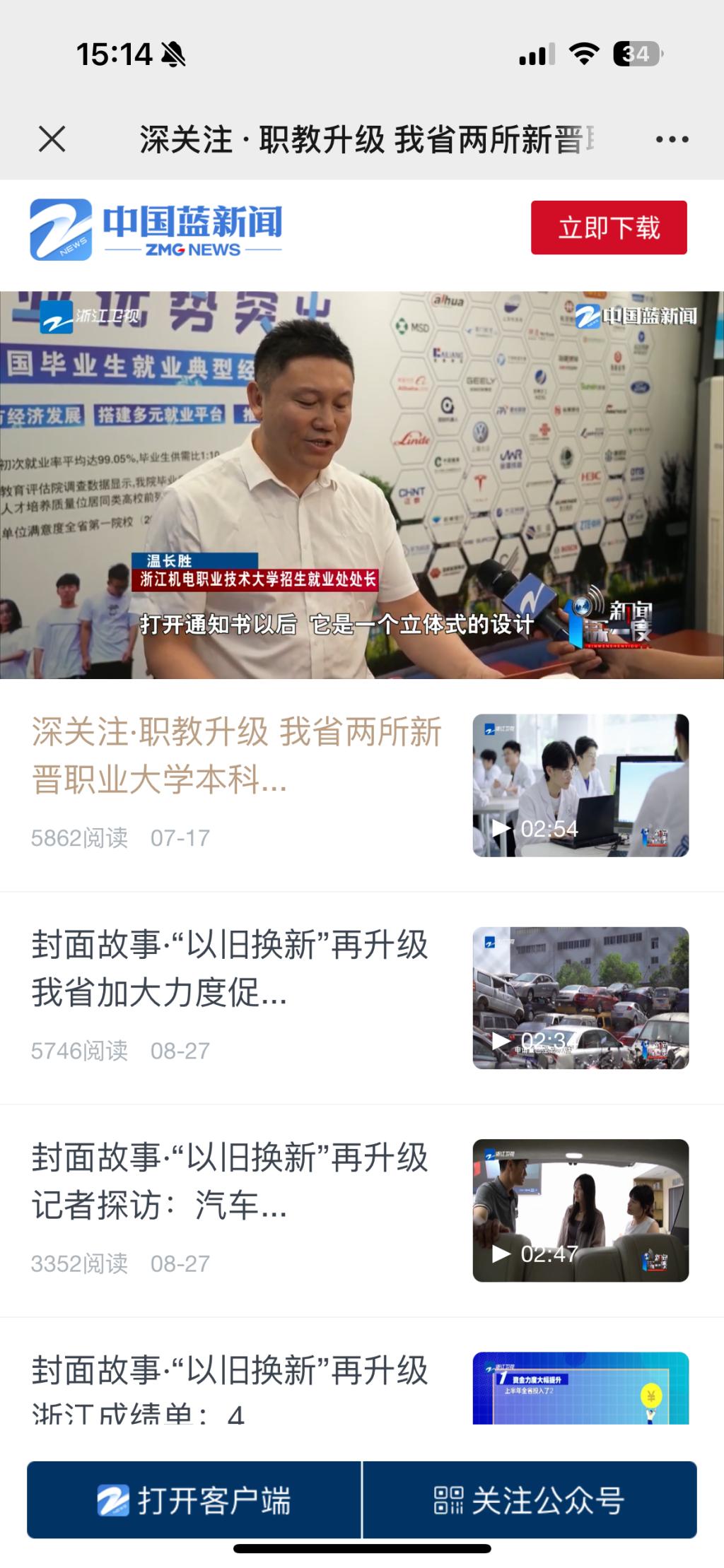The image size is (724, 1568).
Task: Follow the account via 关注公众号
Action: [530, 1499]
